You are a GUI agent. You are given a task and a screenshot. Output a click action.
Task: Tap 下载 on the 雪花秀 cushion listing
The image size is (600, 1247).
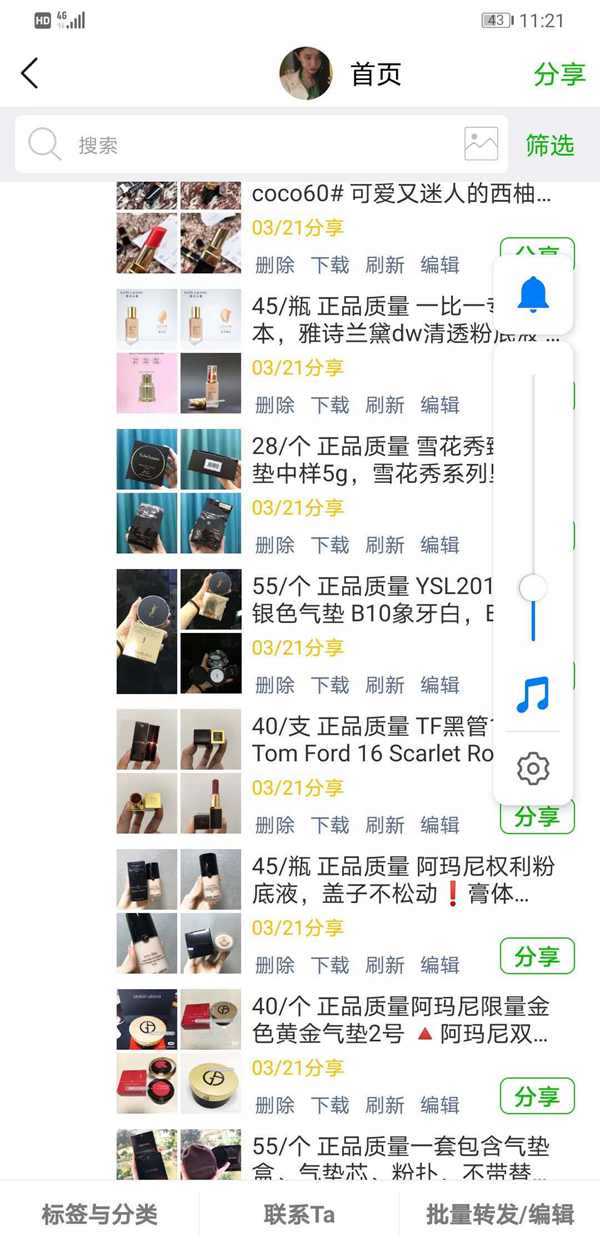(x=330, y=545)
